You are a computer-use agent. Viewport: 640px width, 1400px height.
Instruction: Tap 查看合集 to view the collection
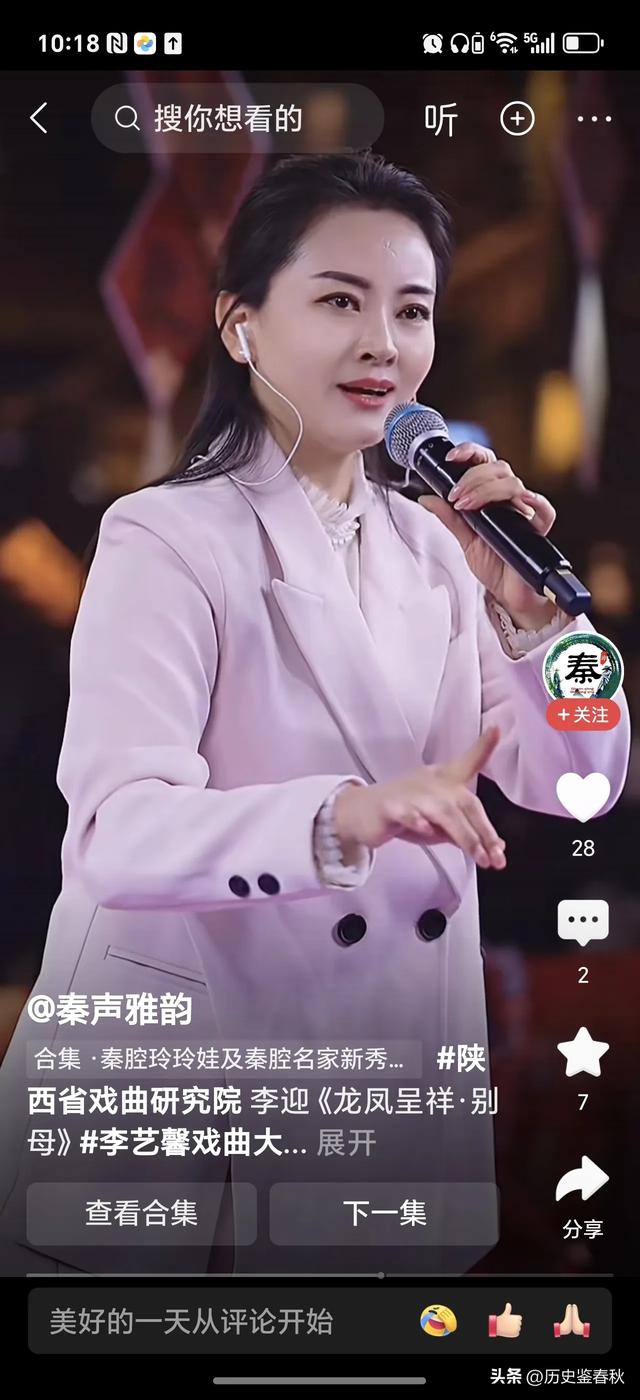pyautogui.click(x=141, y=1213)
